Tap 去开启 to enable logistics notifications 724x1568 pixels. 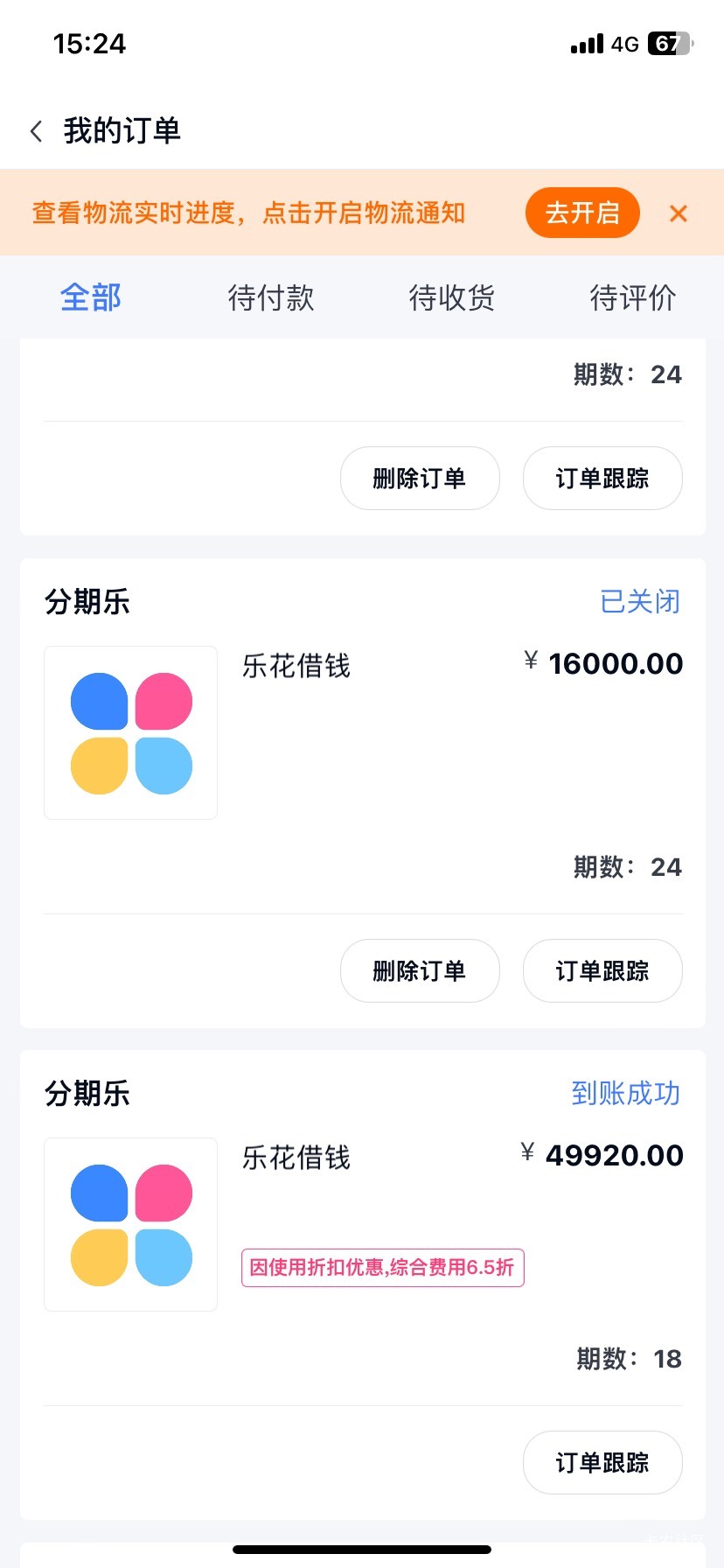pyautogui.click(x=582, y=213)
